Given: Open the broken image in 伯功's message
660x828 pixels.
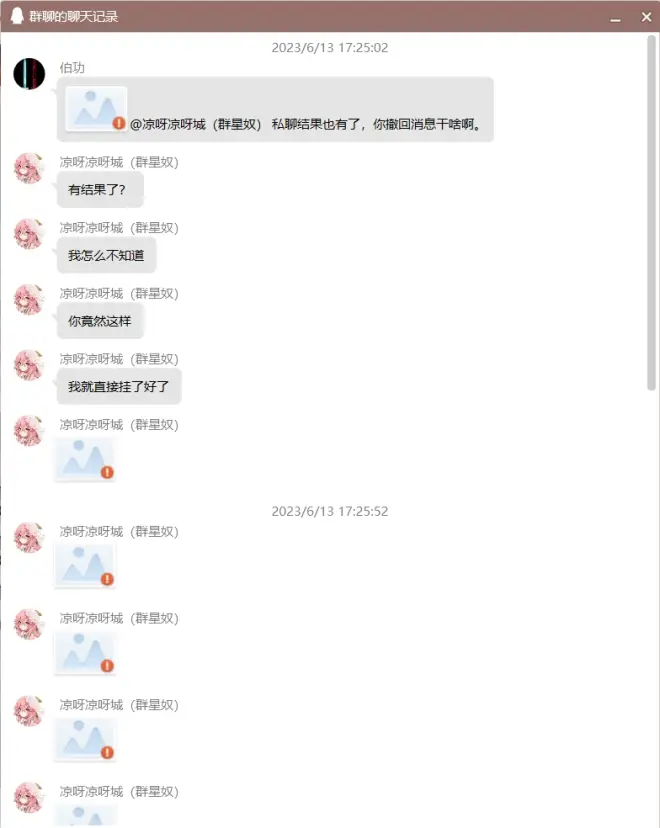Looking at the screenshot, I should pos(96,109).
